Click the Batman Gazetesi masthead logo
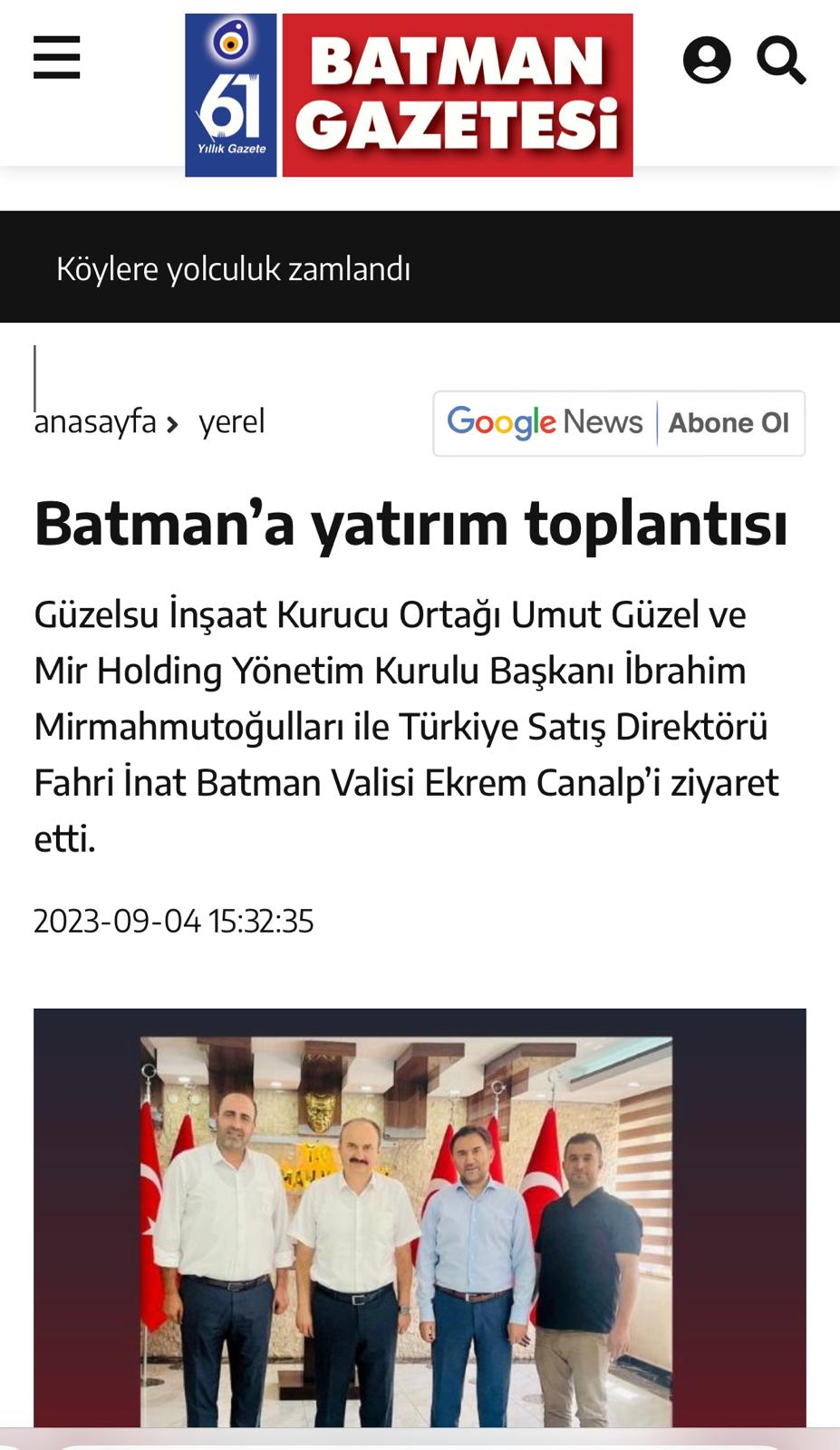 (x=456, y=95)
